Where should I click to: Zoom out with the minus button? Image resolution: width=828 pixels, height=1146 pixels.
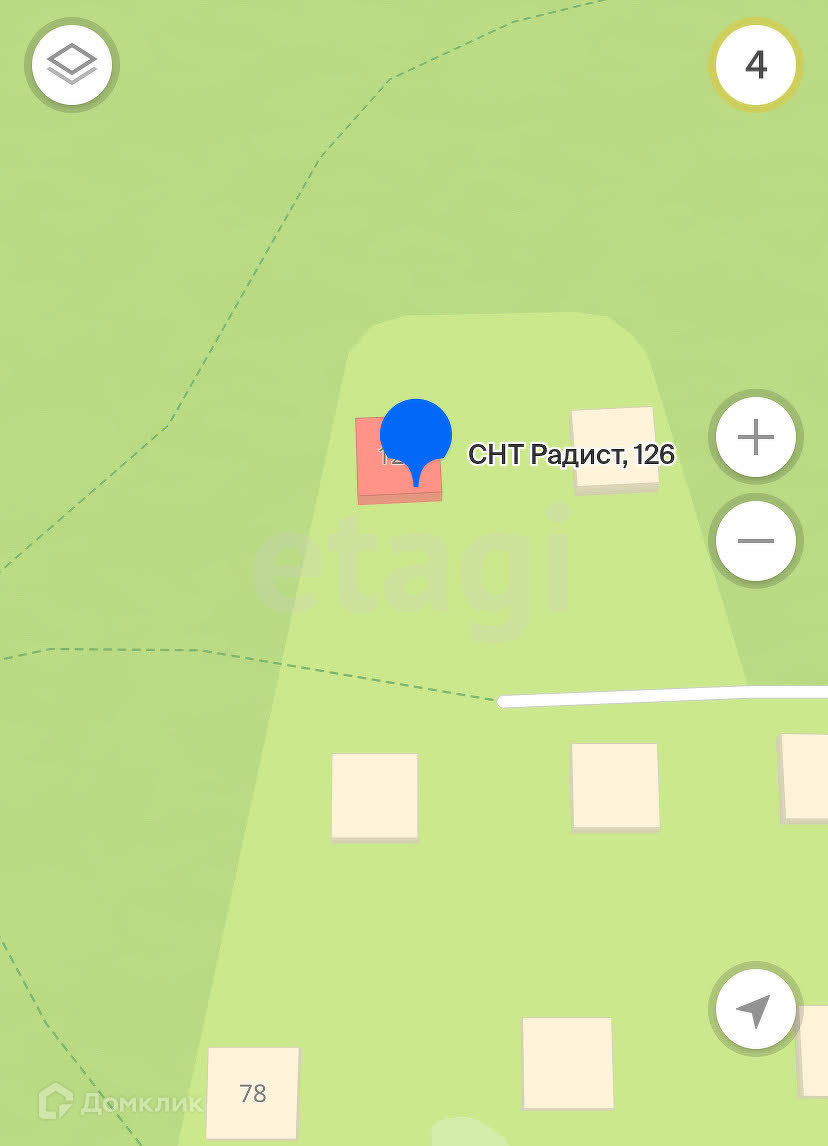tap(756, 541)
